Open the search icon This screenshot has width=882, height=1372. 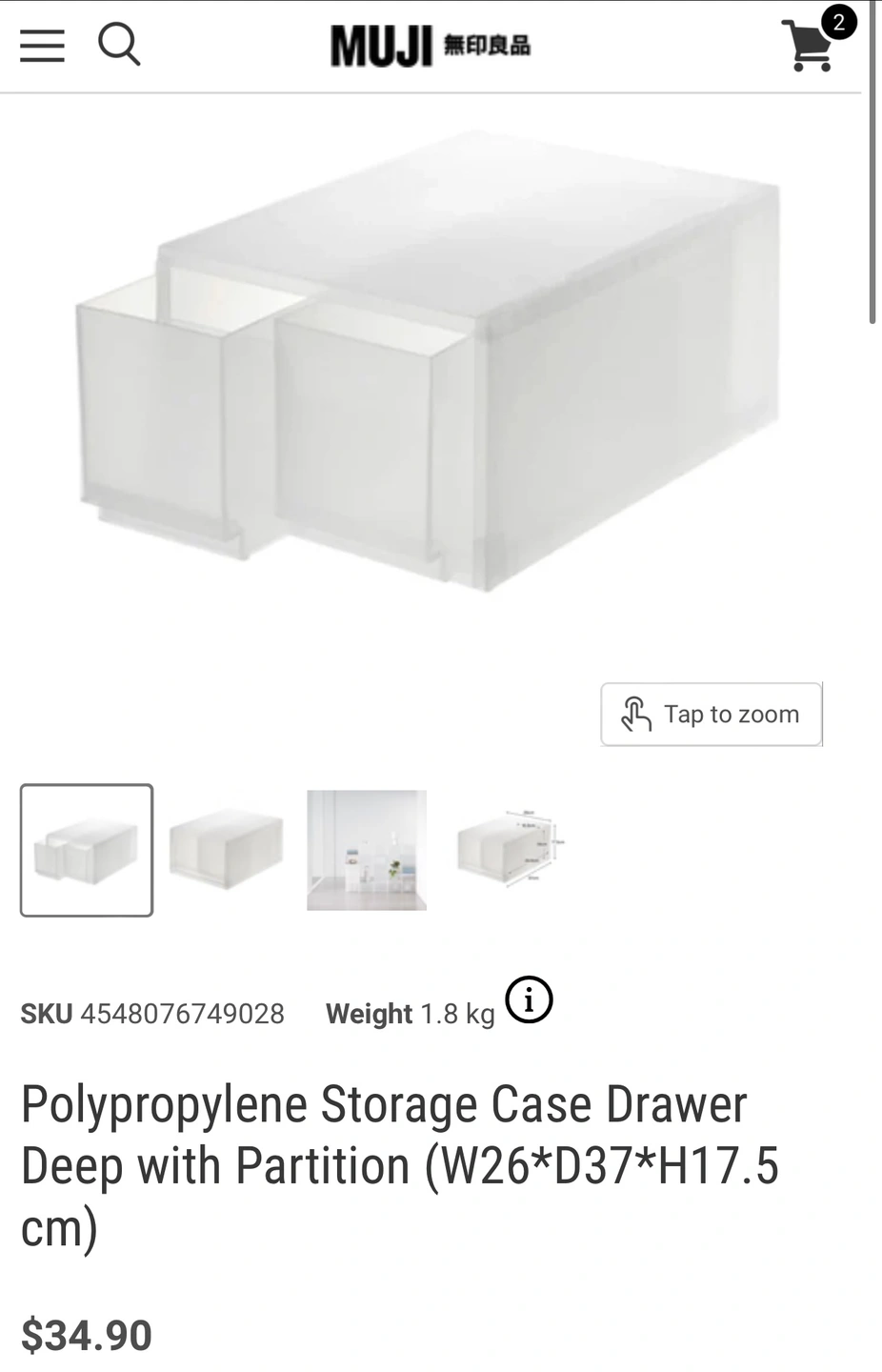pos(119,45)
